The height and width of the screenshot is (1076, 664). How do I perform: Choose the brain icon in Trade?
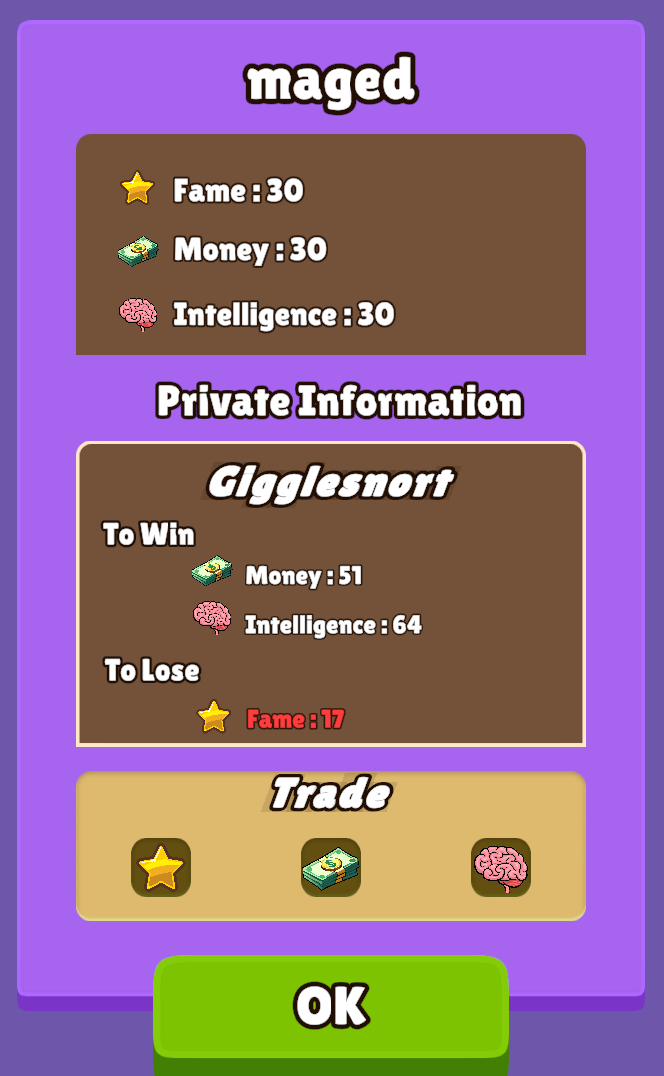point(501,867)
